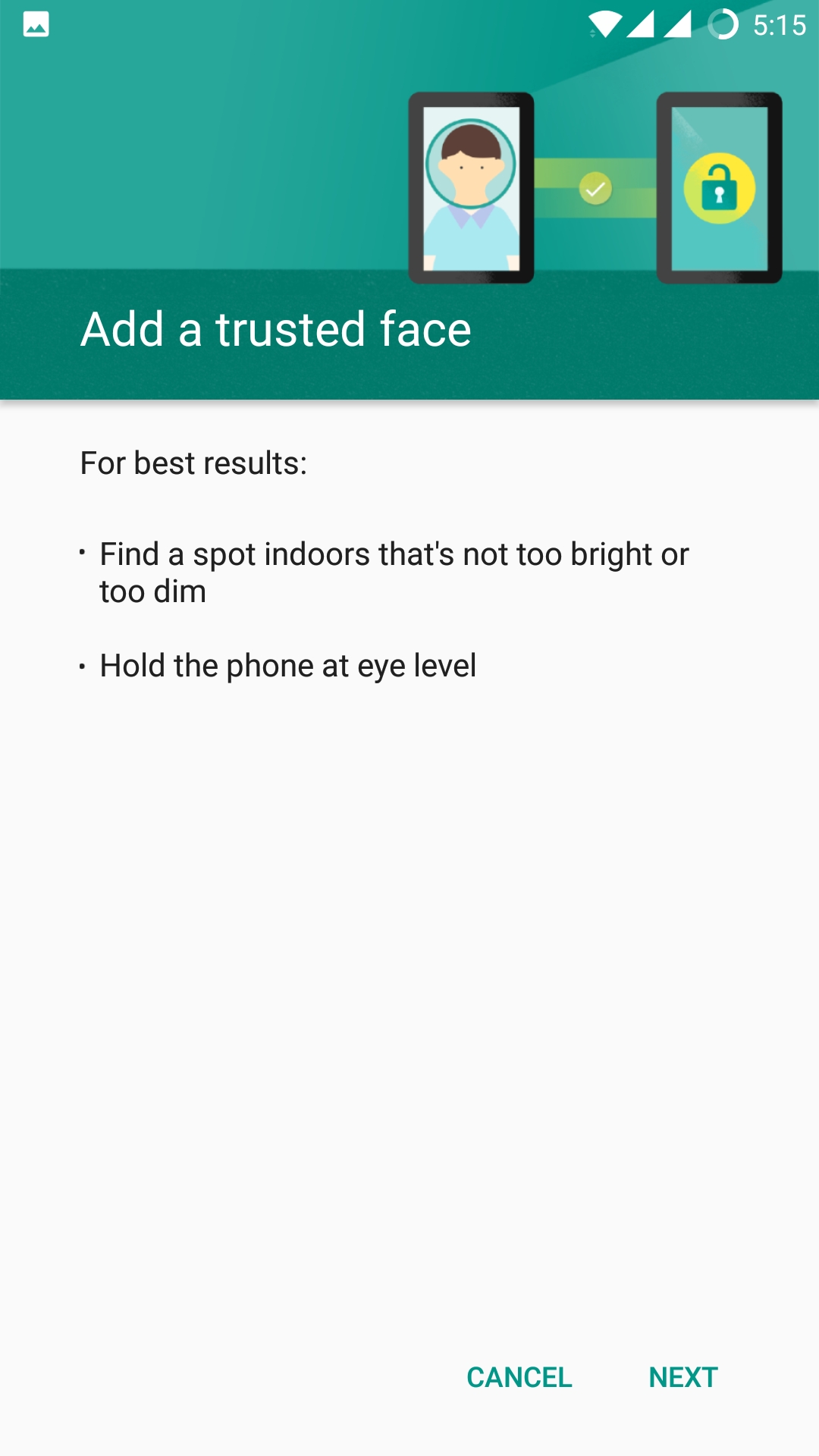Tap NEXT to continue face setup
This screenshot has height=1456, width=819.
point(683,1377)
